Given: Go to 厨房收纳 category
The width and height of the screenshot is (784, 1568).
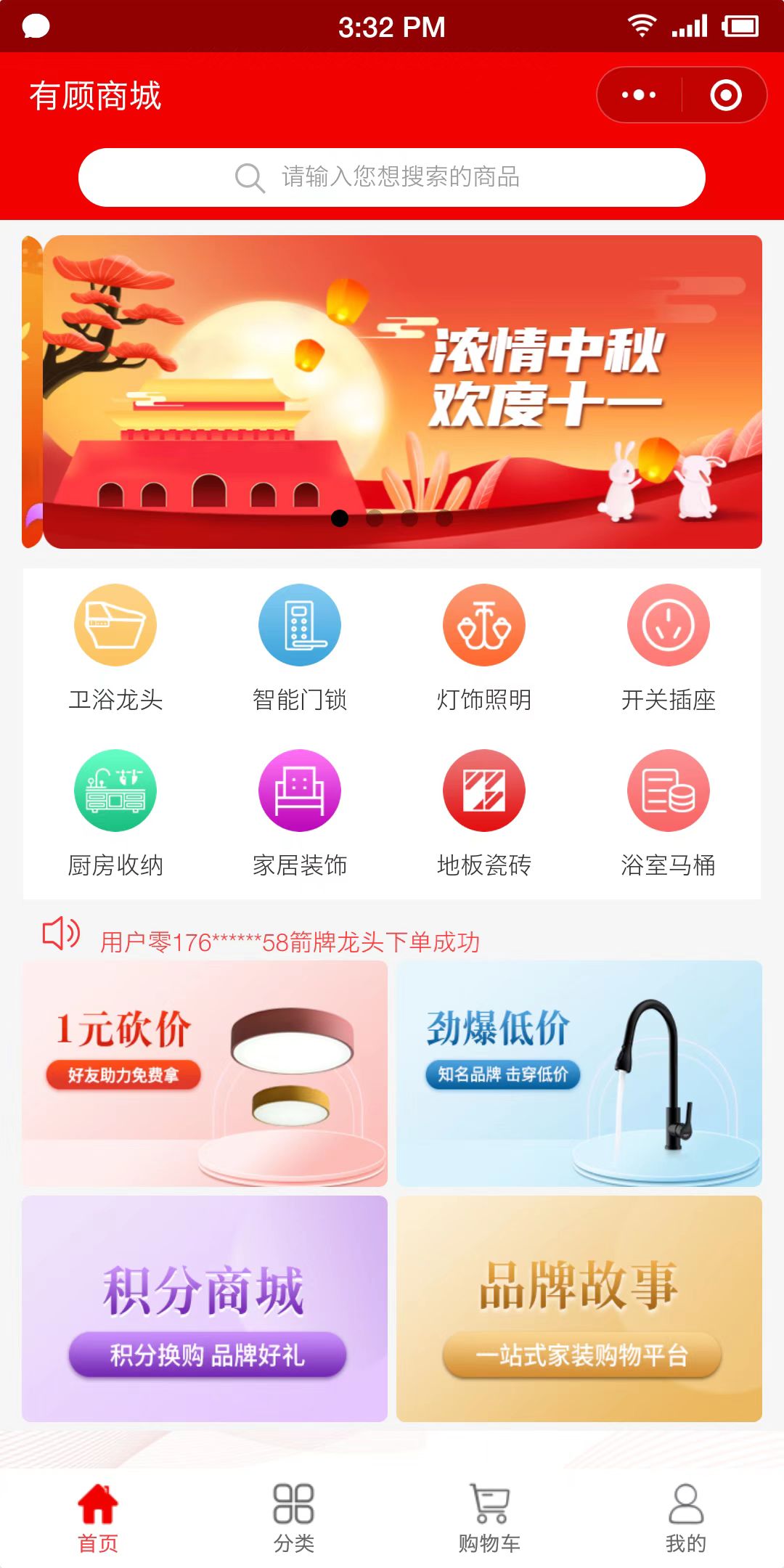Looking at the screenshot, I should tap(115, 813).
